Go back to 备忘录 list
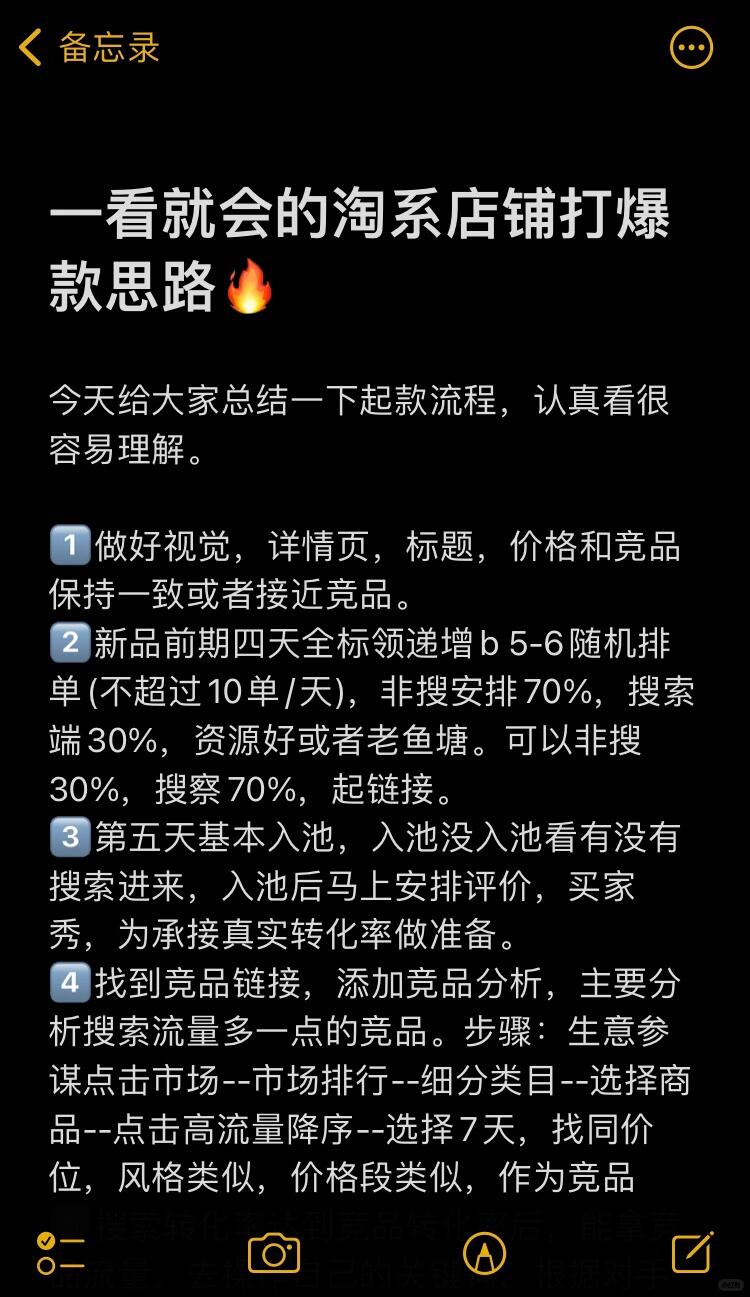 88,48
